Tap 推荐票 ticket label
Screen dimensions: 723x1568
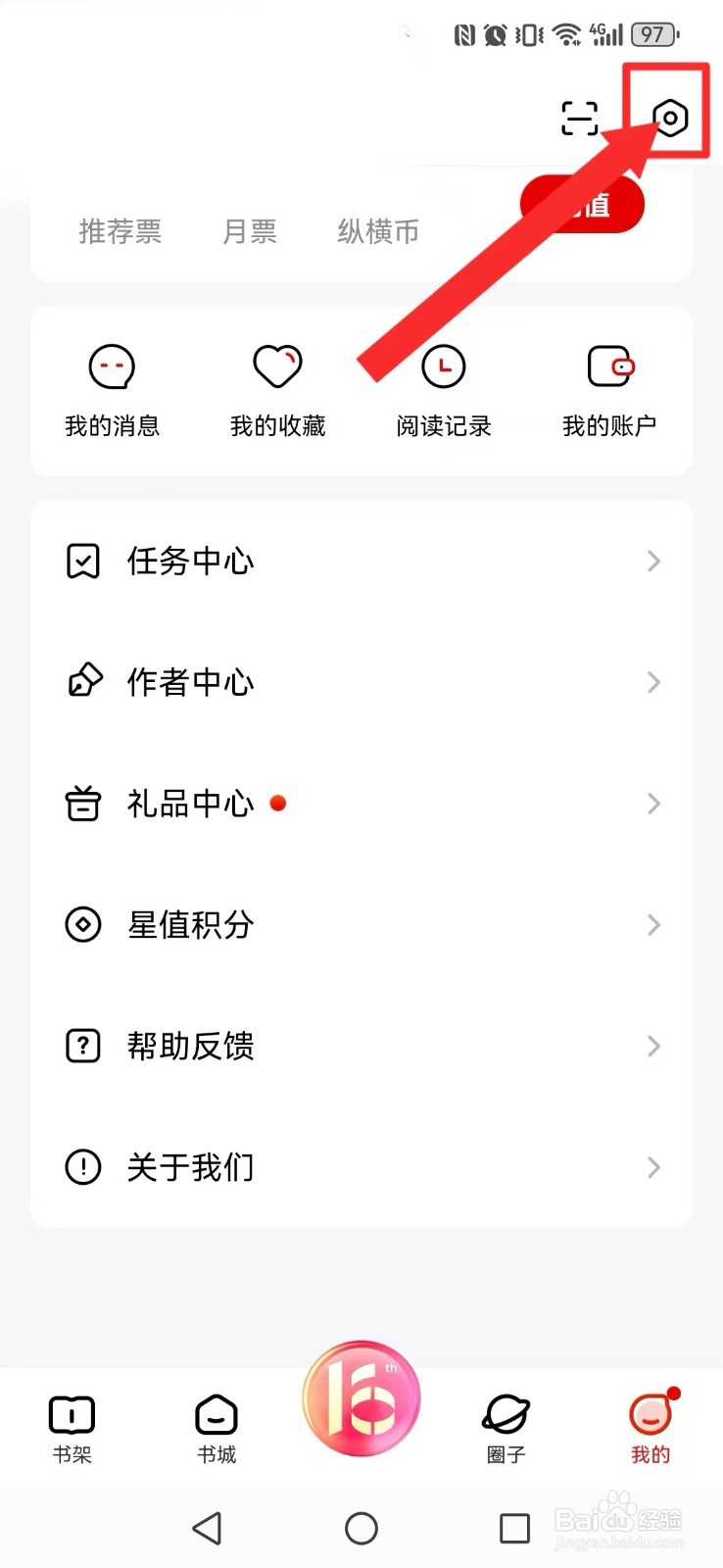coord(120,232)
